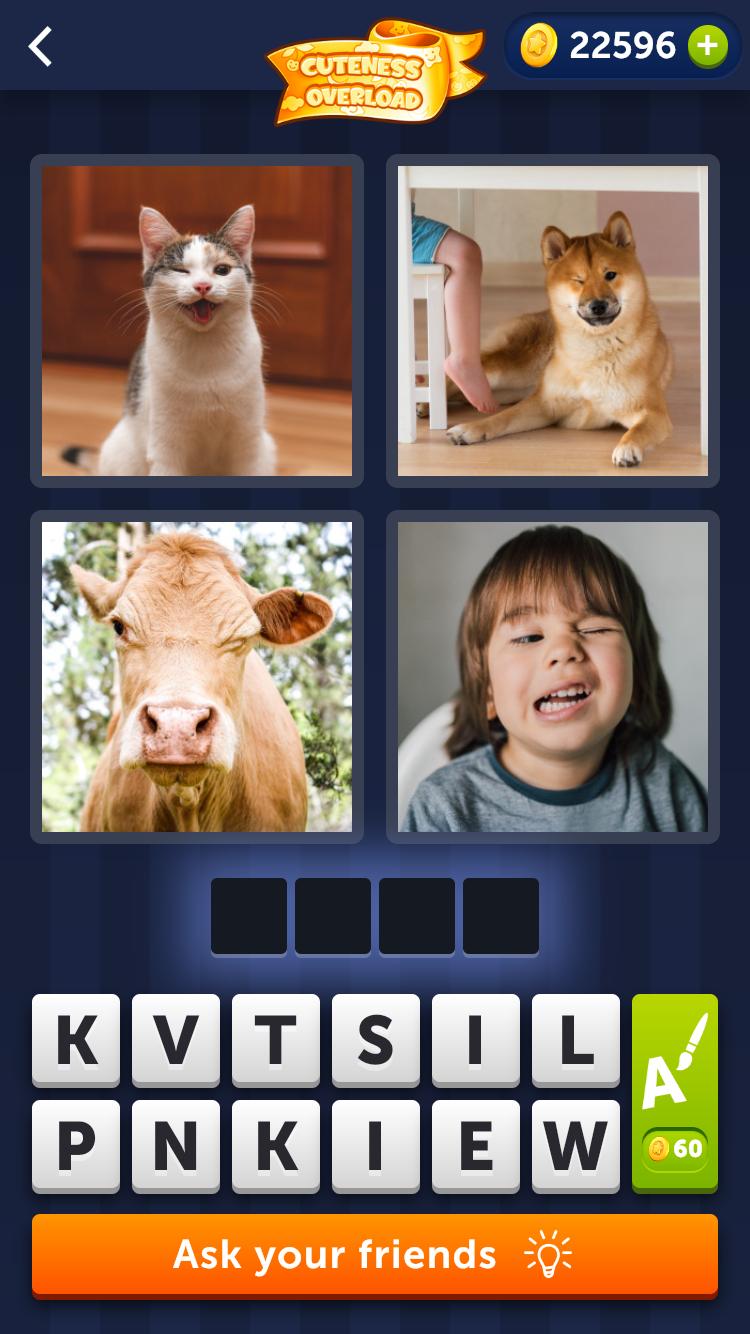Tap the letter W tile

576,1146
